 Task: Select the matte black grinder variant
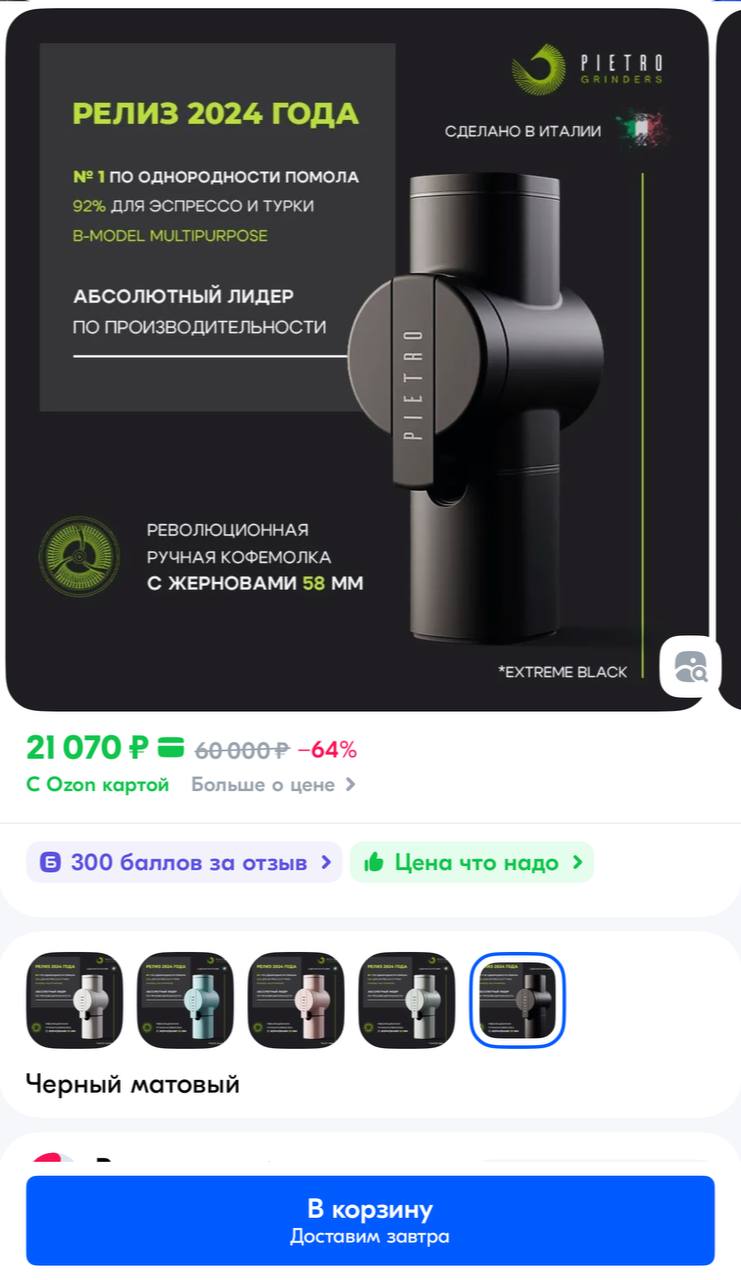point(518,1000)
